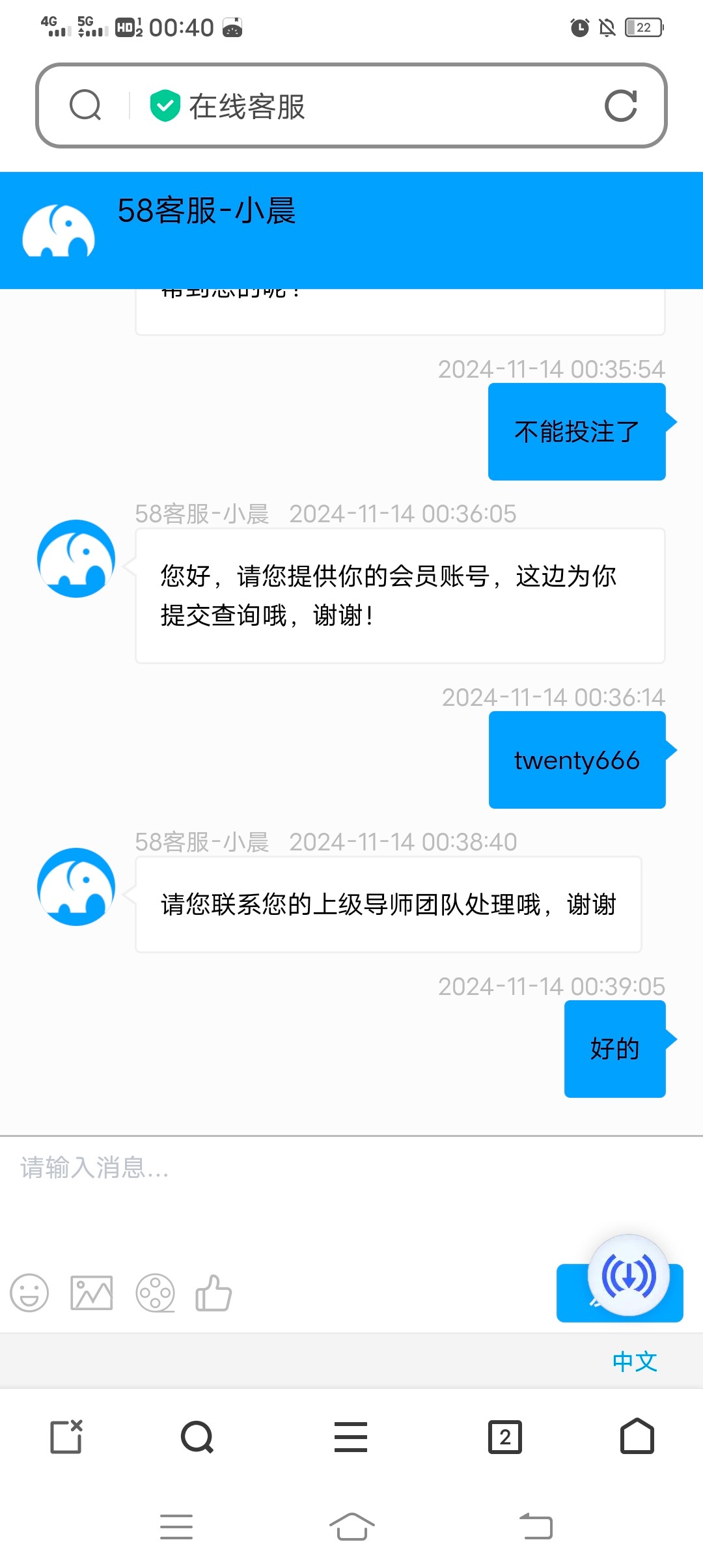Switch language via 中文 link

coord(635,1361)
